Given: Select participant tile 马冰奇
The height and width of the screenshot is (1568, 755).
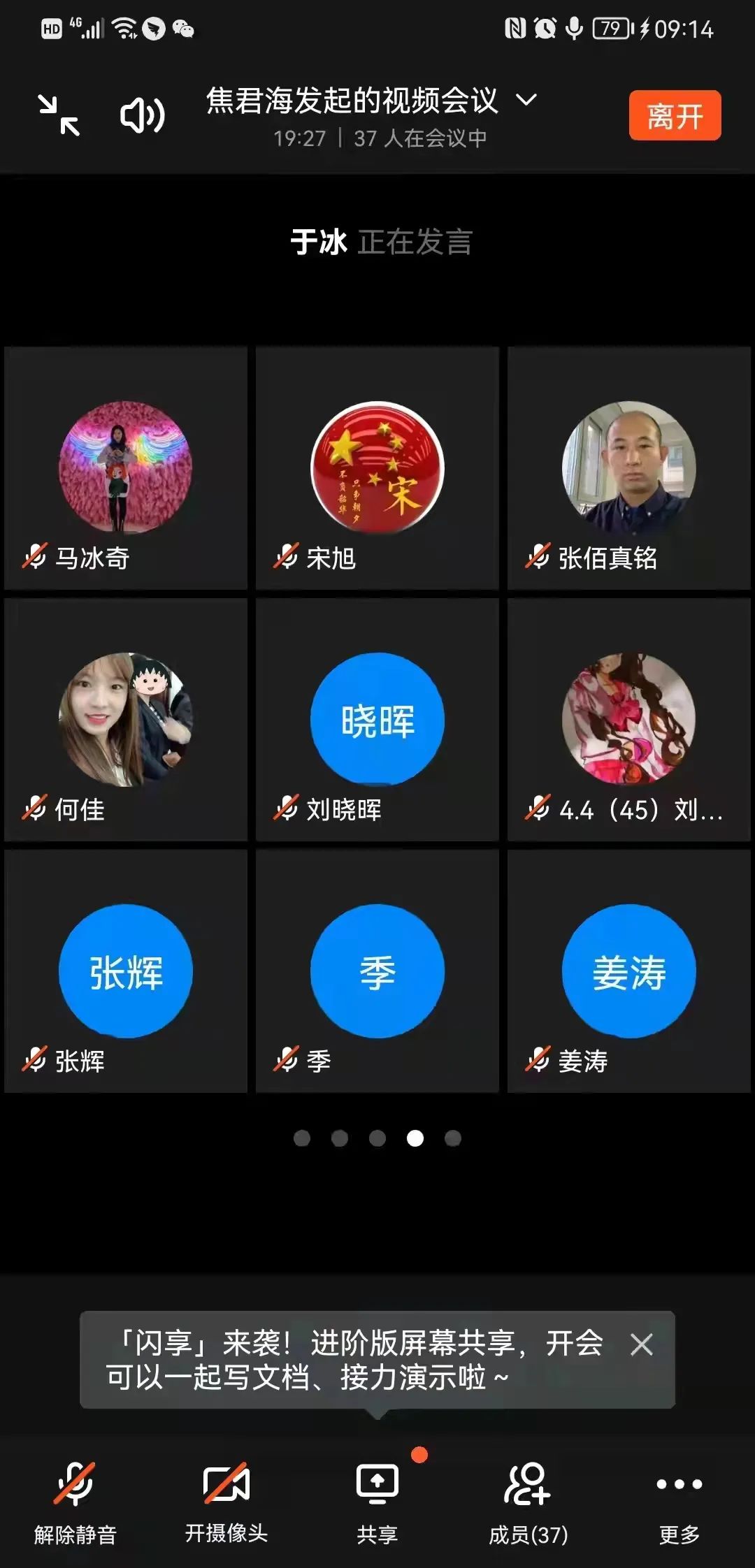Looking at the screenshot, I should [126, 468].
